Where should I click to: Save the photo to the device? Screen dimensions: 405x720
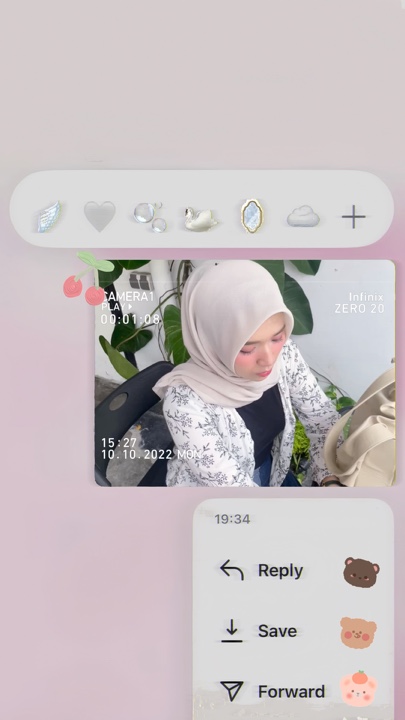pyautogui.click(x=293, y=631)
